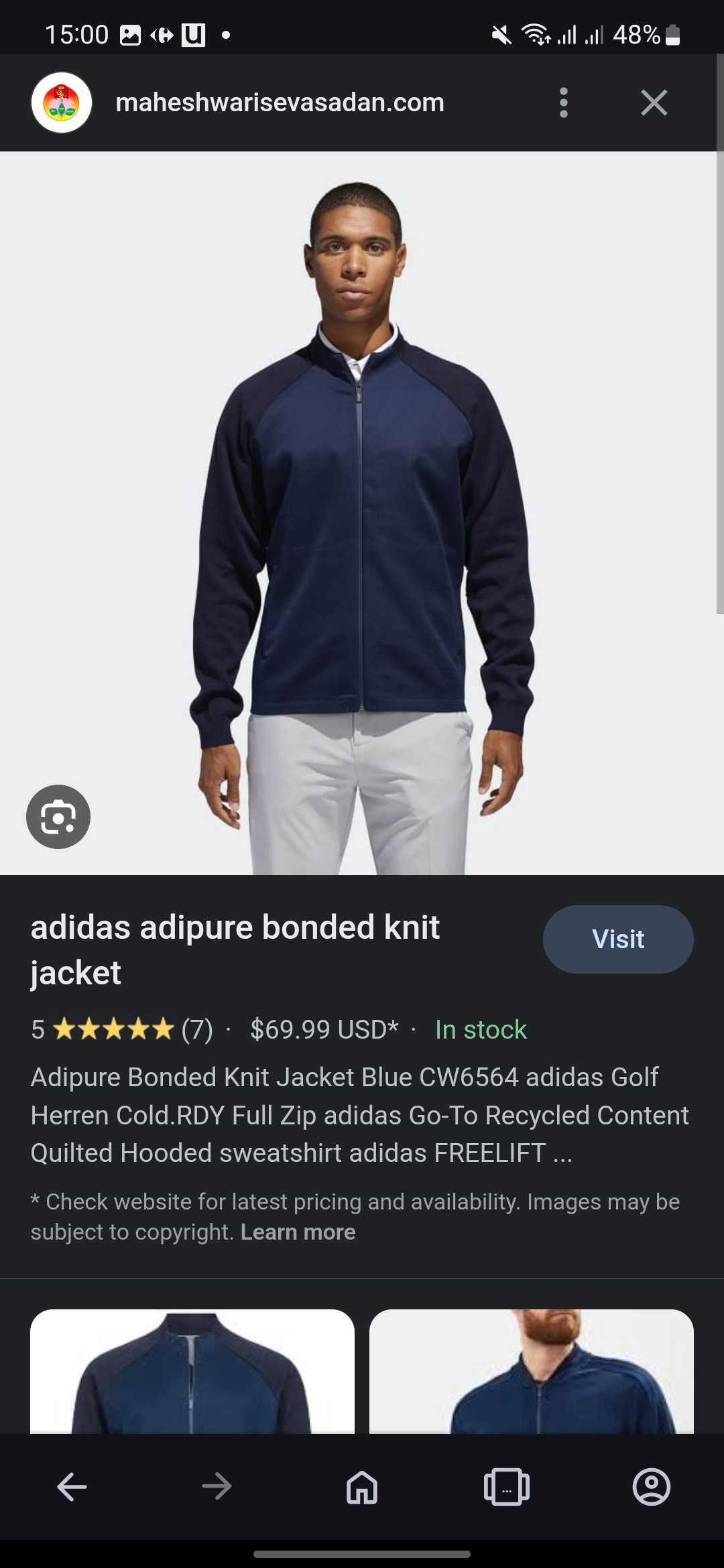Search this image with Lens
Viewport: 724px width, 1568px height.
58,816
